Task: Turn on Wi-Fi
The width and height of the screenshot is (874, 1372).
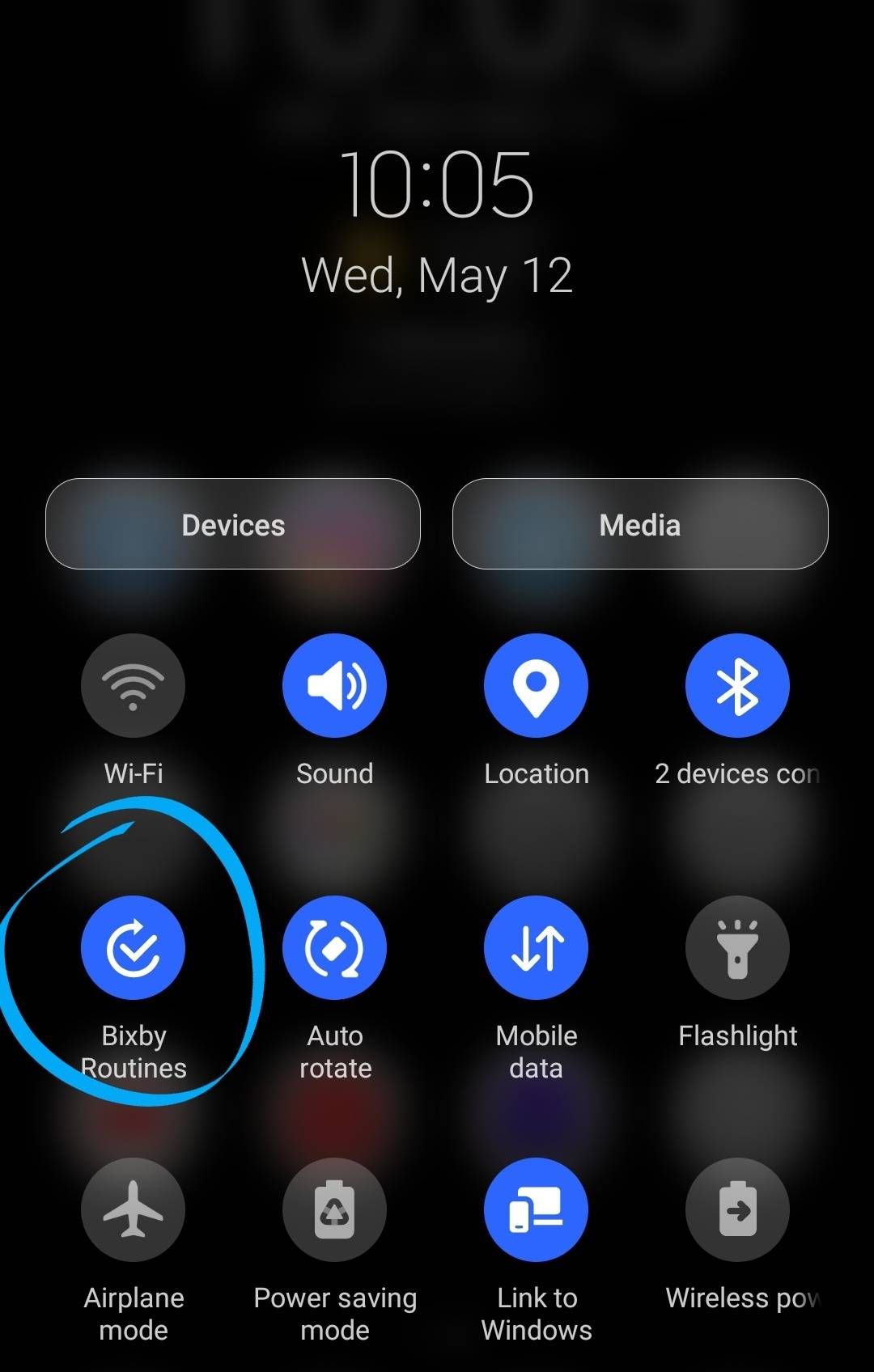Action: click(x=133, y=685)
